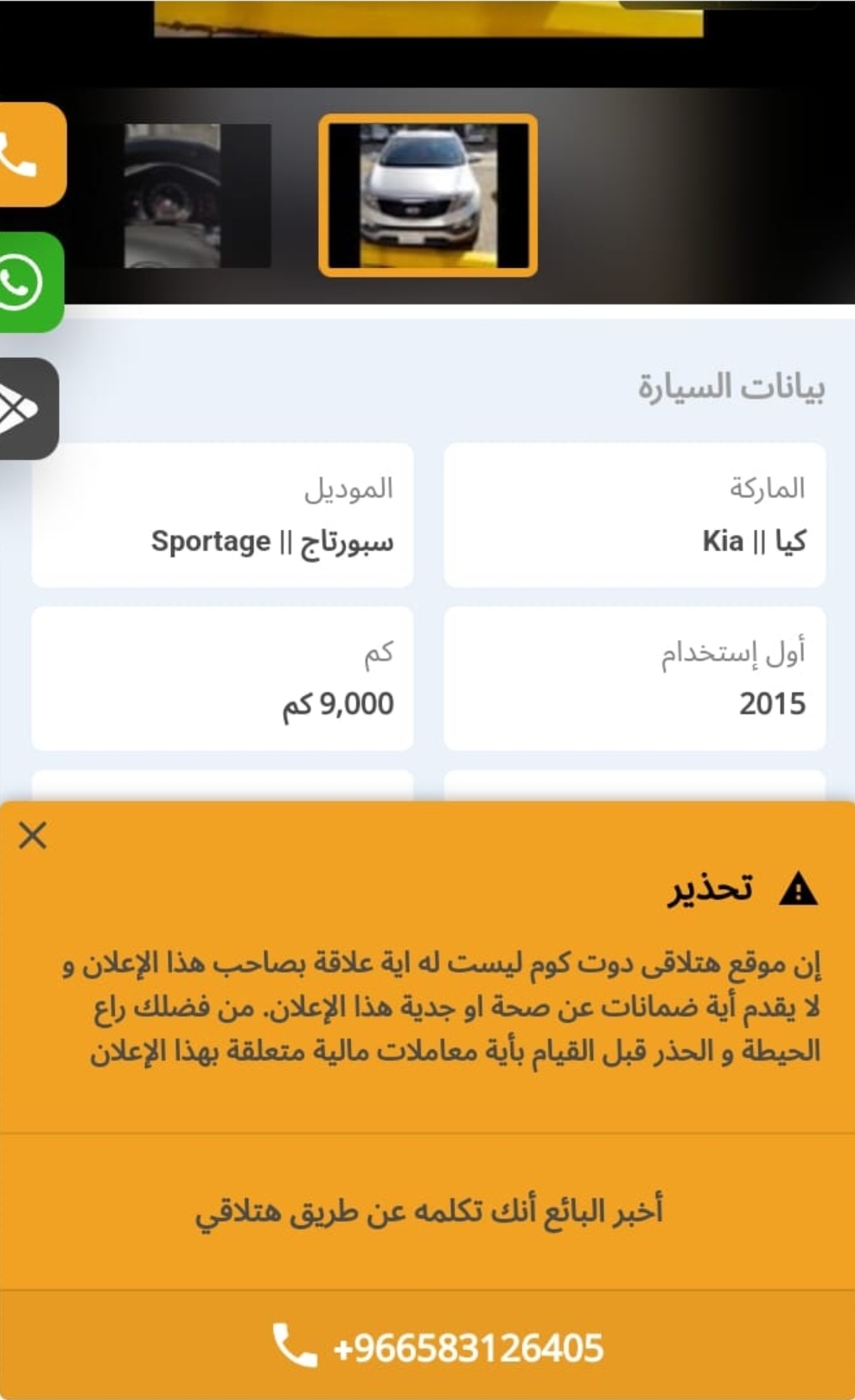Dismiss the warning popup with X
Viewport: 855px width, 1400px height.
33,835
